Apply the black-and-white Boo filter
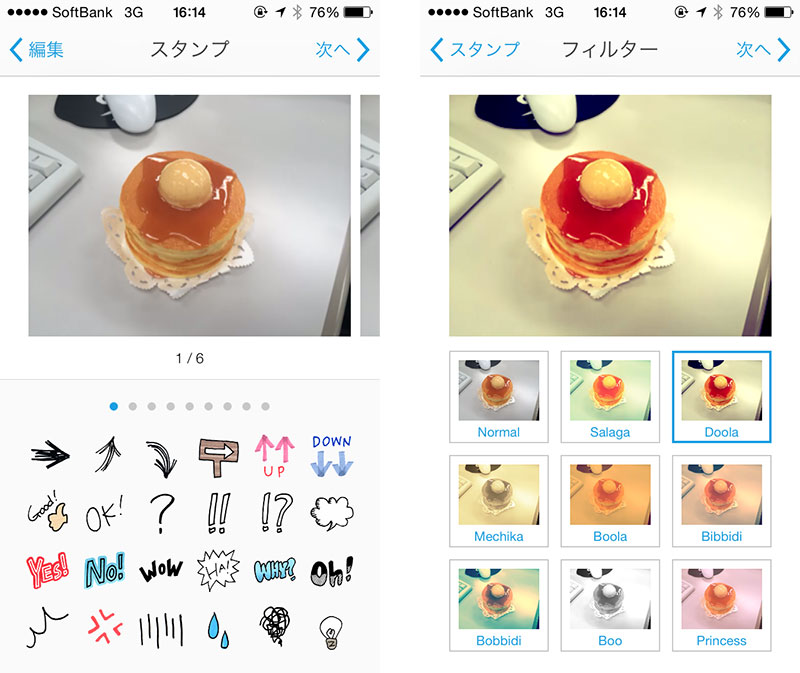 pos(610,605)
